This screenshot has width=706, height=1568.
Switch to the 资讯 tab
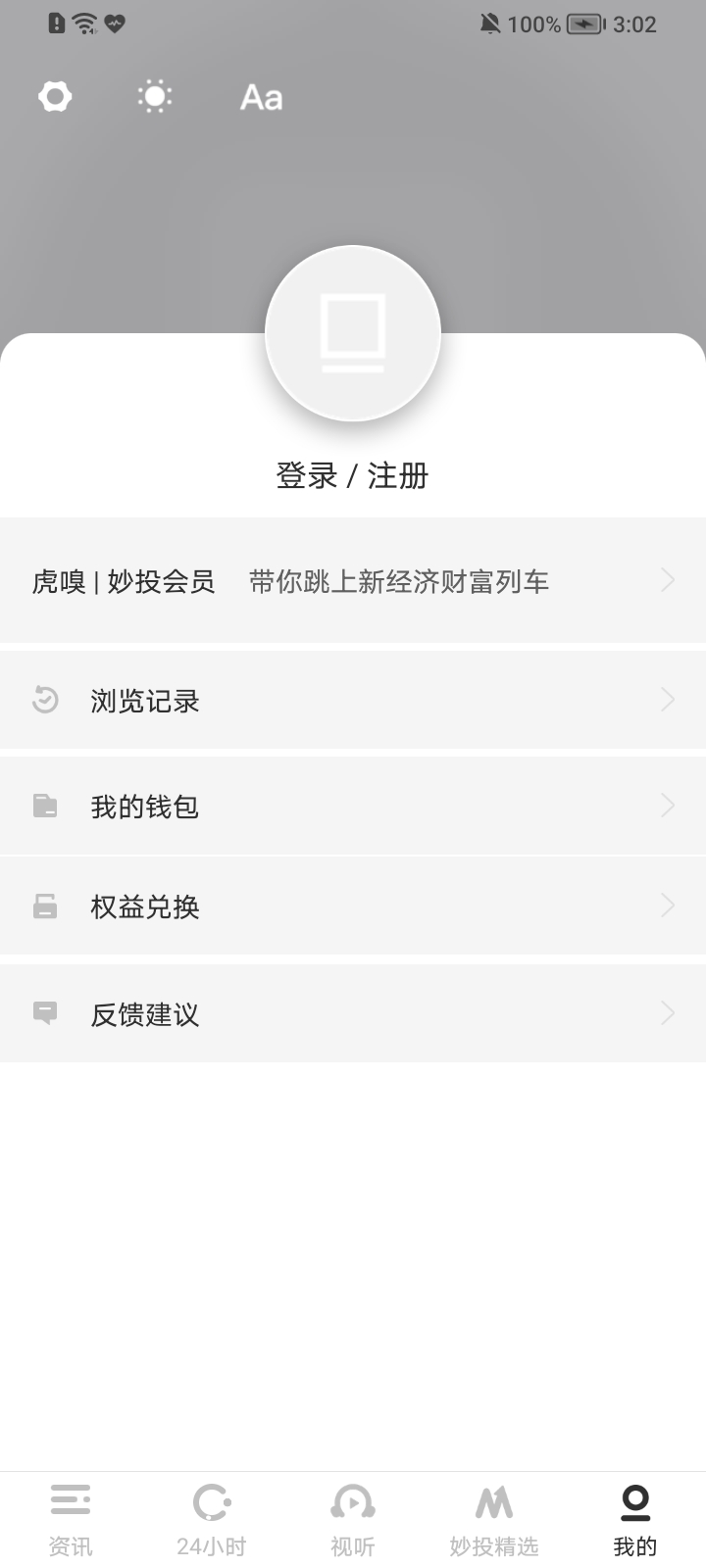click(x=71, y=1519)
